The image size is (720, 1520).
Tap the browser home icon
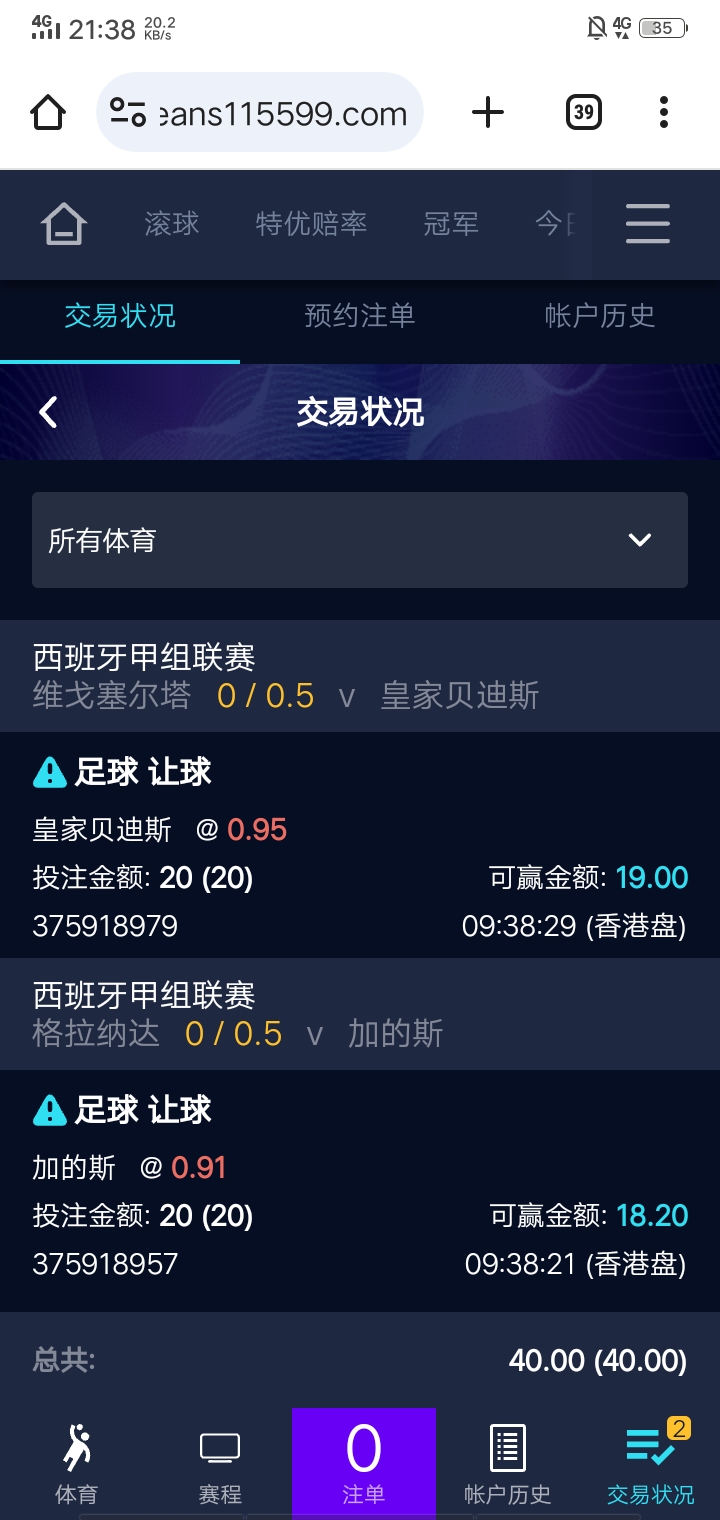48,113
